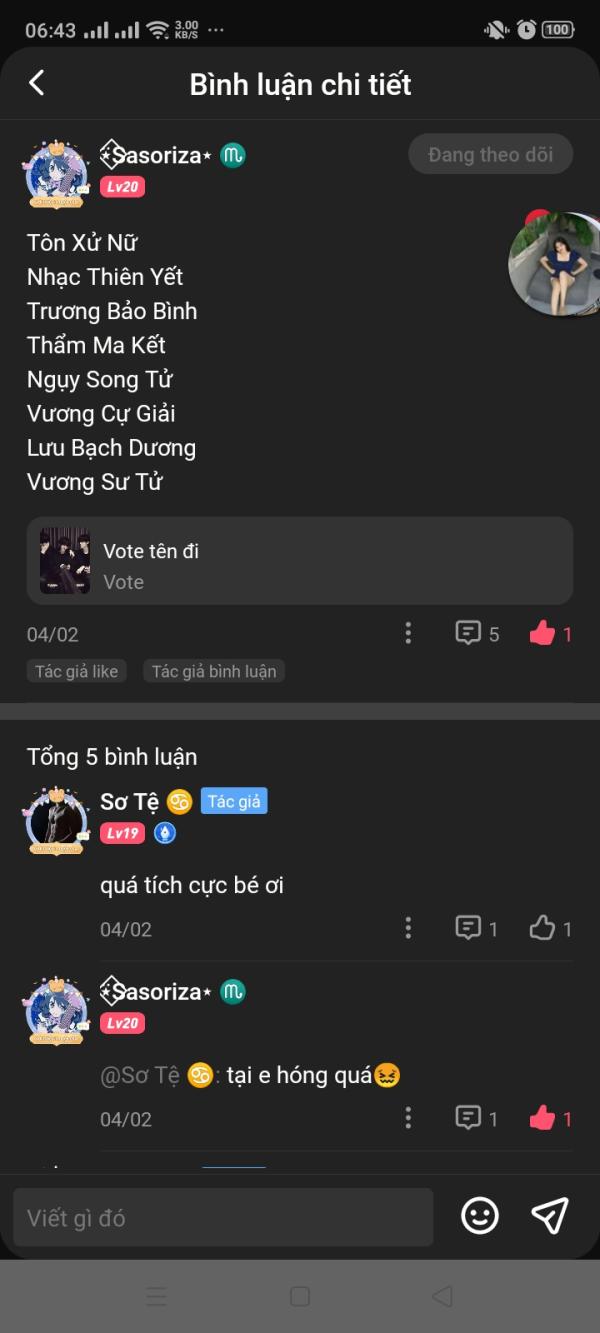Open Sasoriza's avatar on the main comment
Viewport: 600px width, 1333px height.
pos(56,173)
